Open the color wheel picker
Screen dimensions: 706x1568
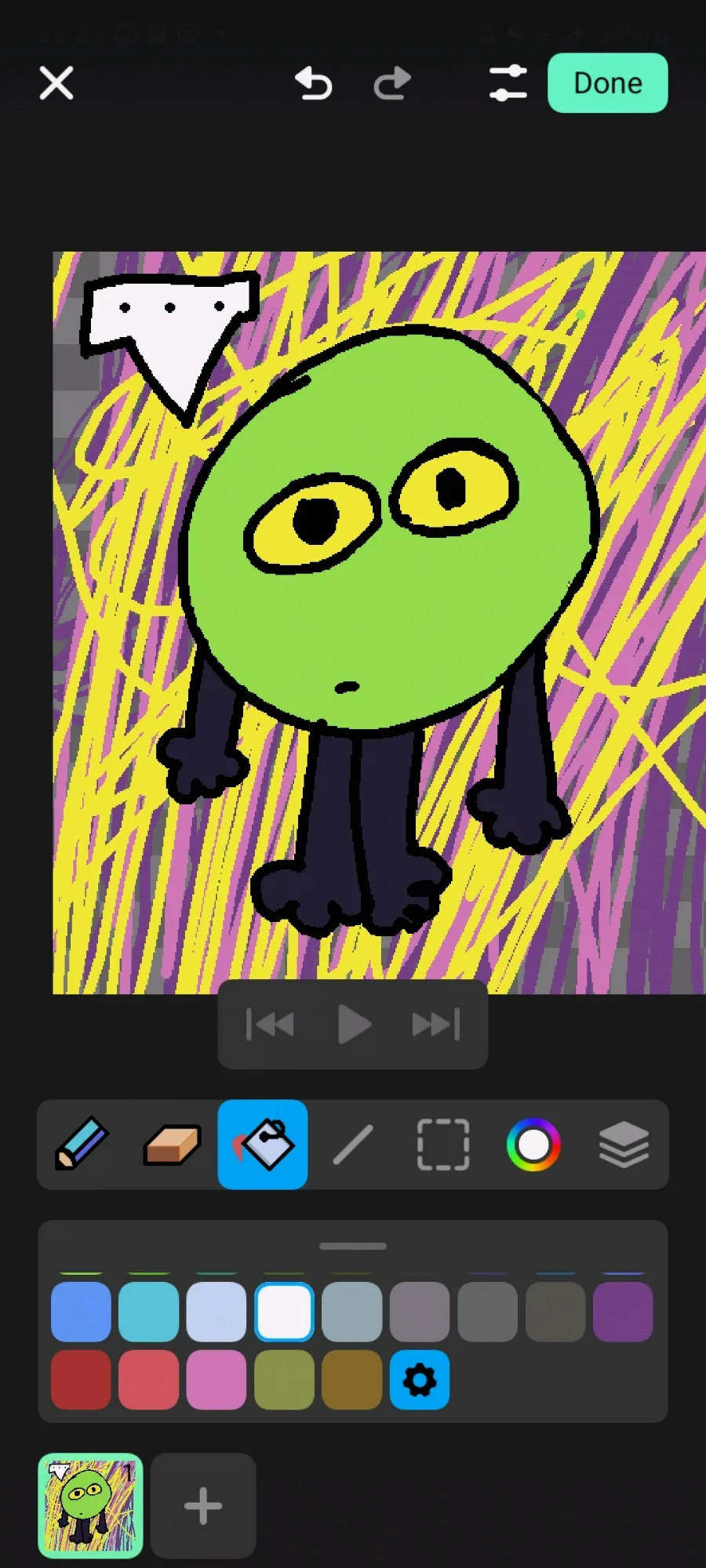point(533,1145)
